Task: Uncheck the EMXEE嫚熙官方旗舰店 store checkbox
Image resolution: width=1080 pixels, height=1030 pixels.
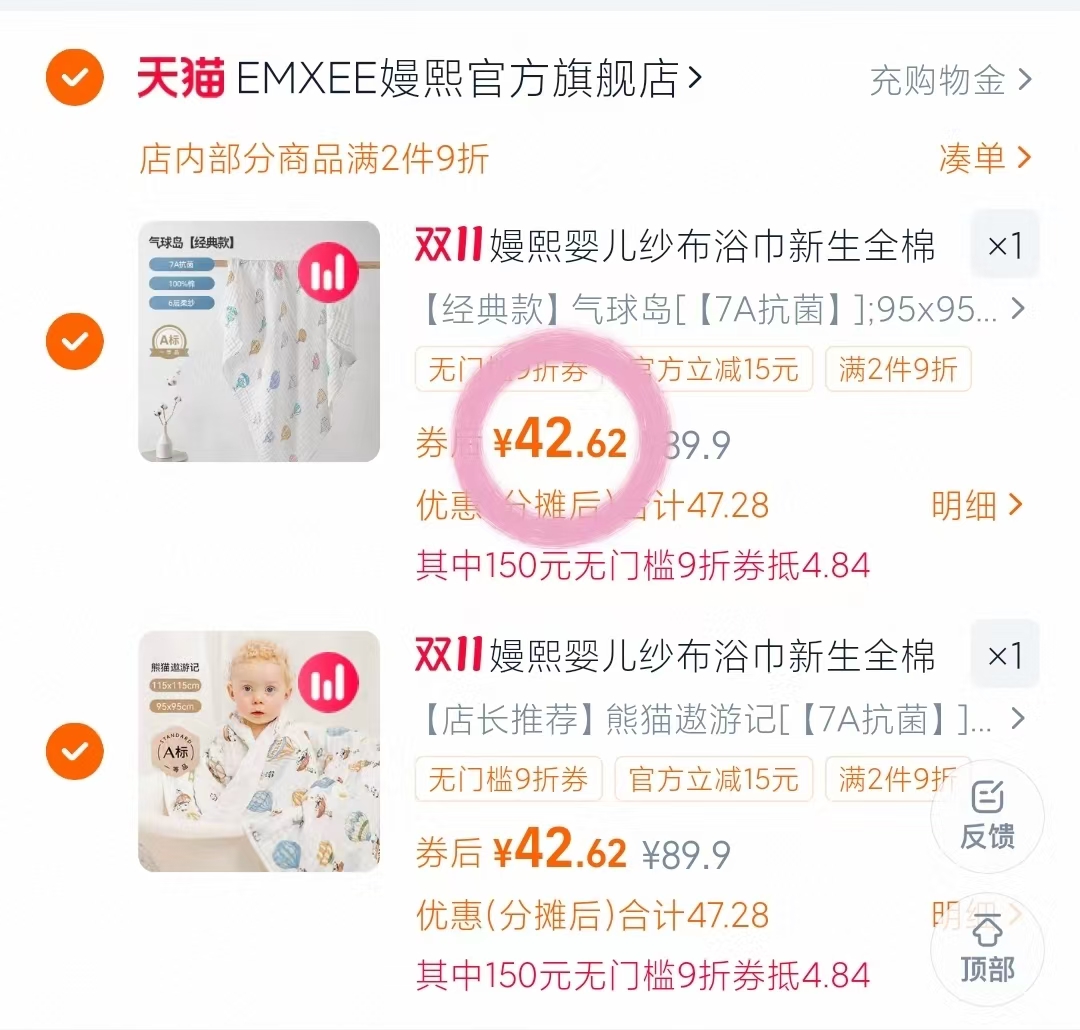Action: pos(75,78)
